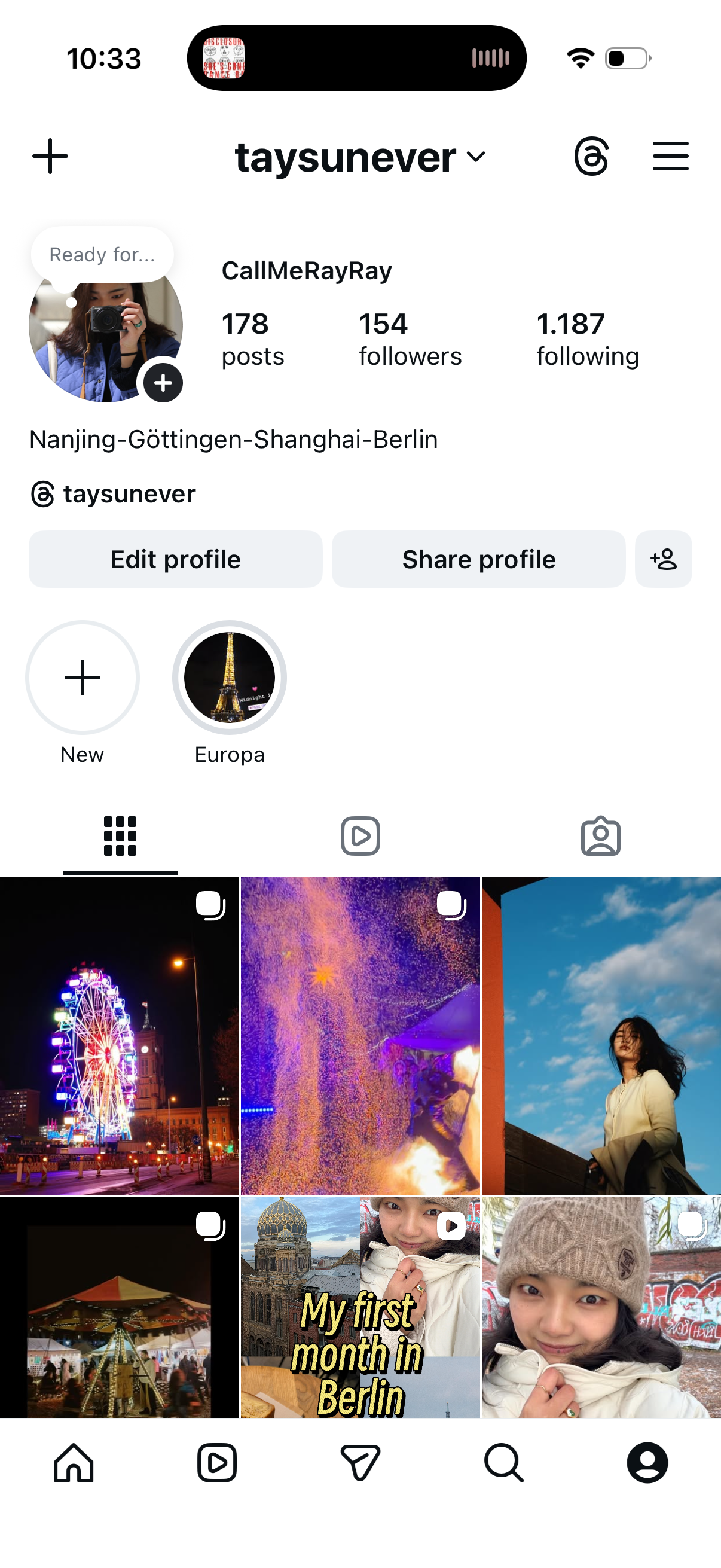
Task: Open the hamburger settings menu
Action: click(671, 157)
